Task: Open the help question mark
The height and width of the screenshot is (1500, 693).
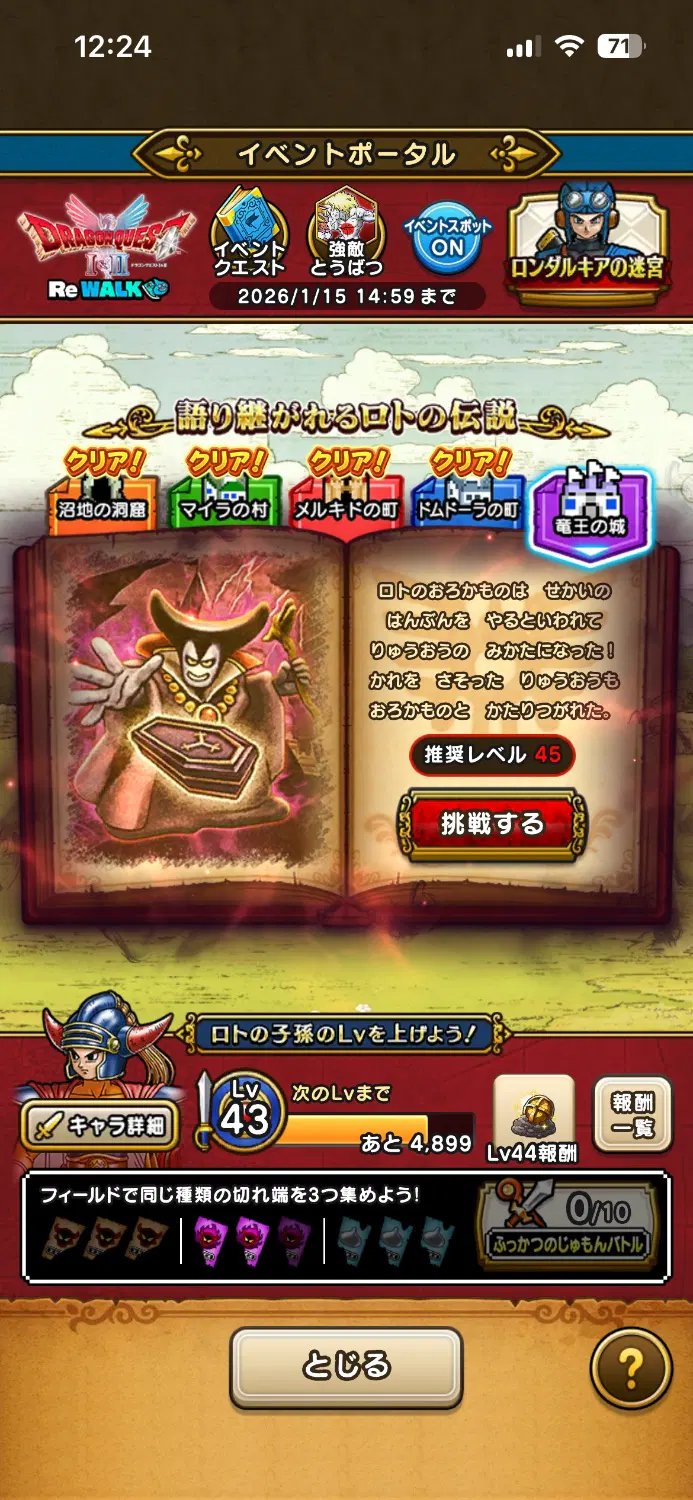Action: click(630, 1366)
